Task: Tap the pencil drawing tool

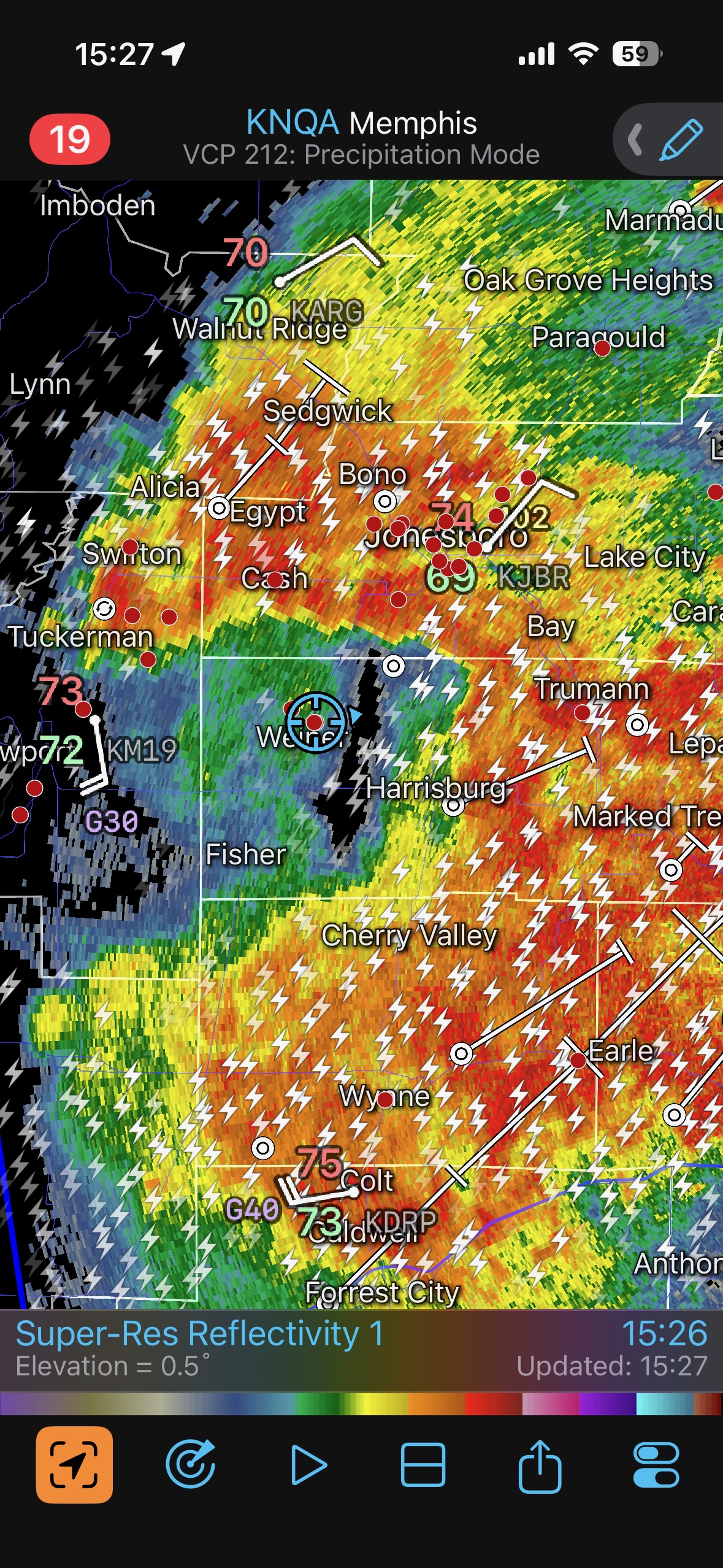Action: point(681,140)
